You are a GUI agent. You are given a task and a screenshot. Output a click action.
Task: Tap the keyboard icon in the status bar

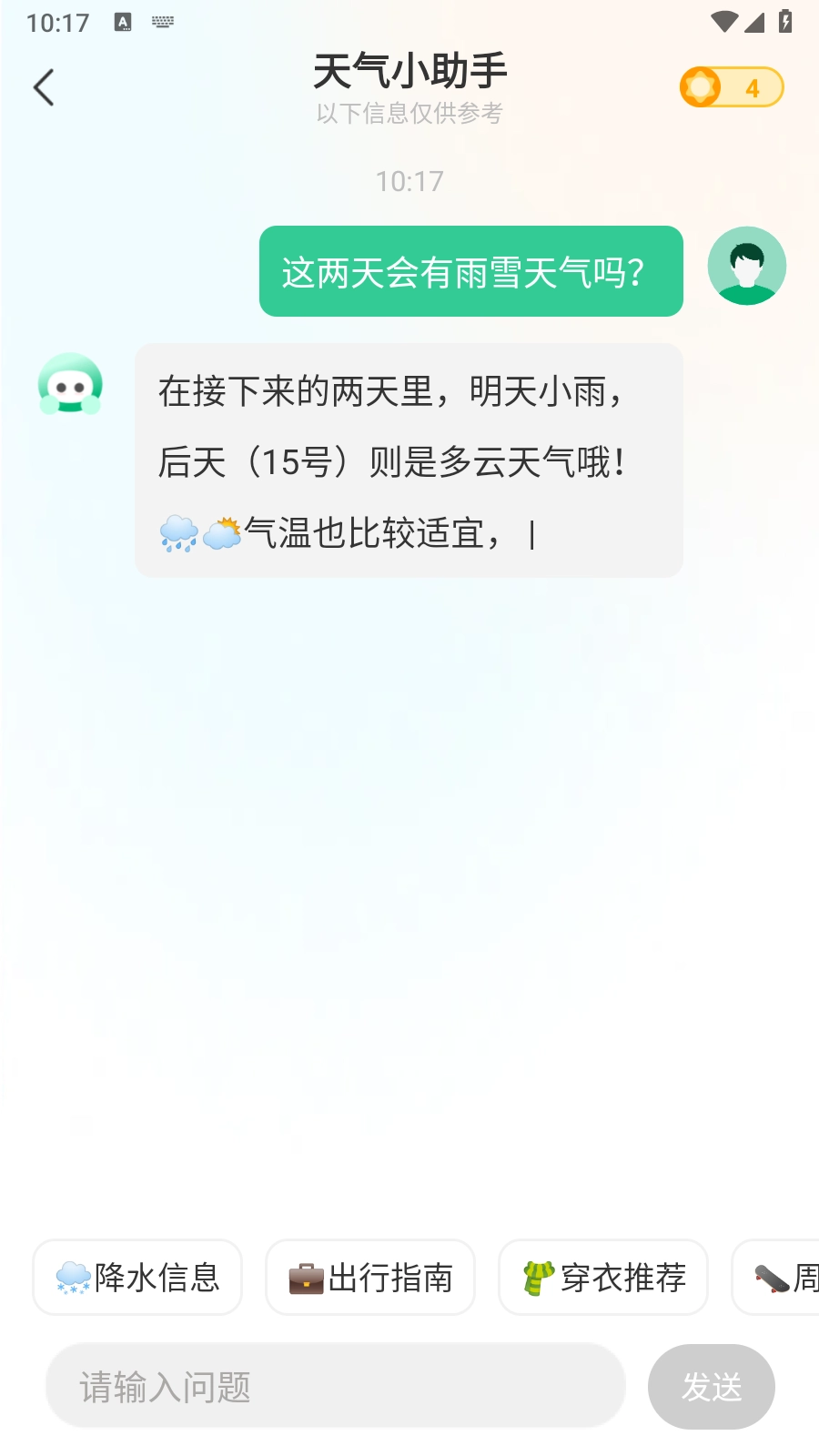[162, 22]
